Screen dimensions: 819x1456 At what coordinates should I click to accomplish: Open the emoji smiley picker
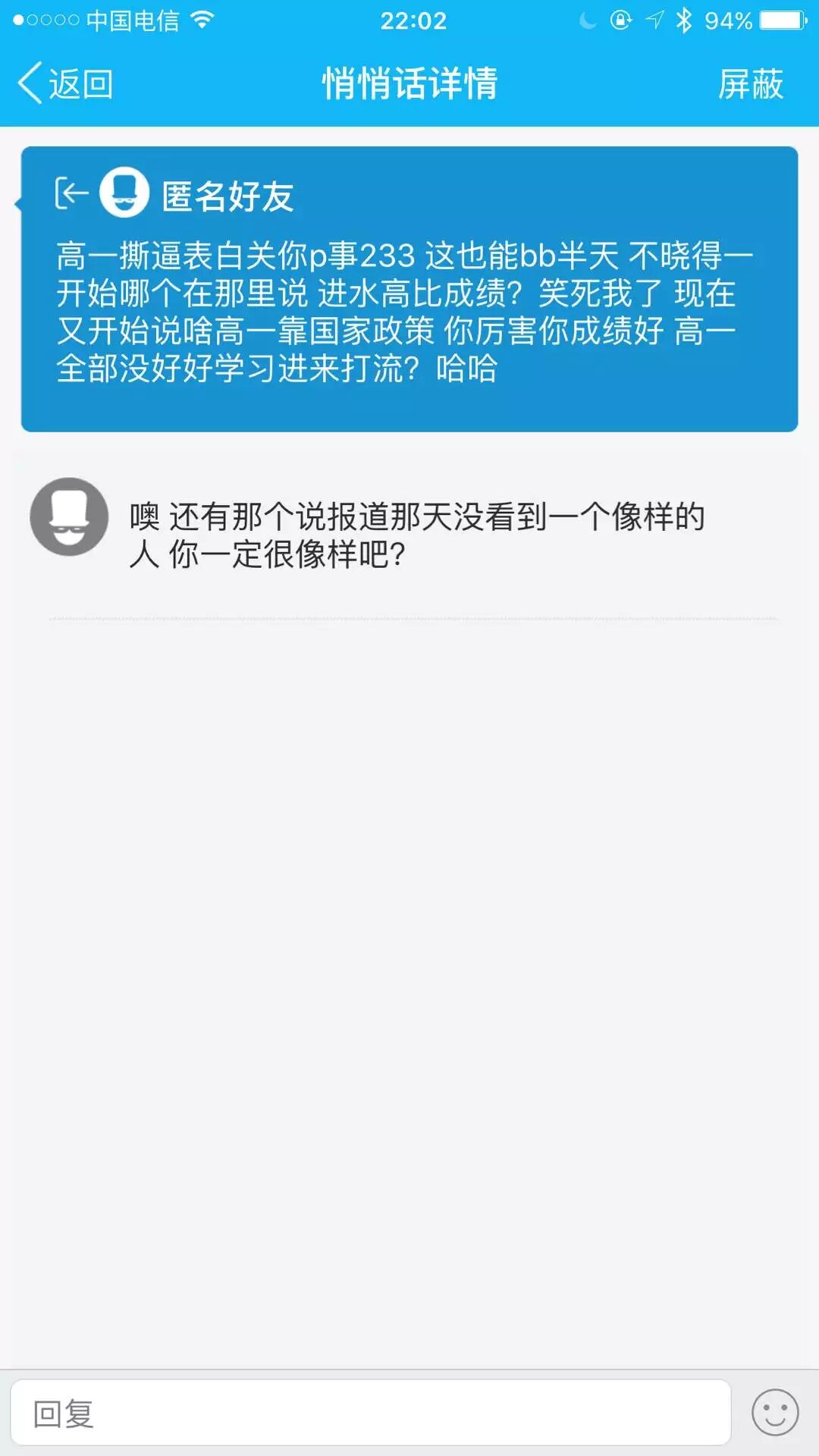[x=774, y=1413]
